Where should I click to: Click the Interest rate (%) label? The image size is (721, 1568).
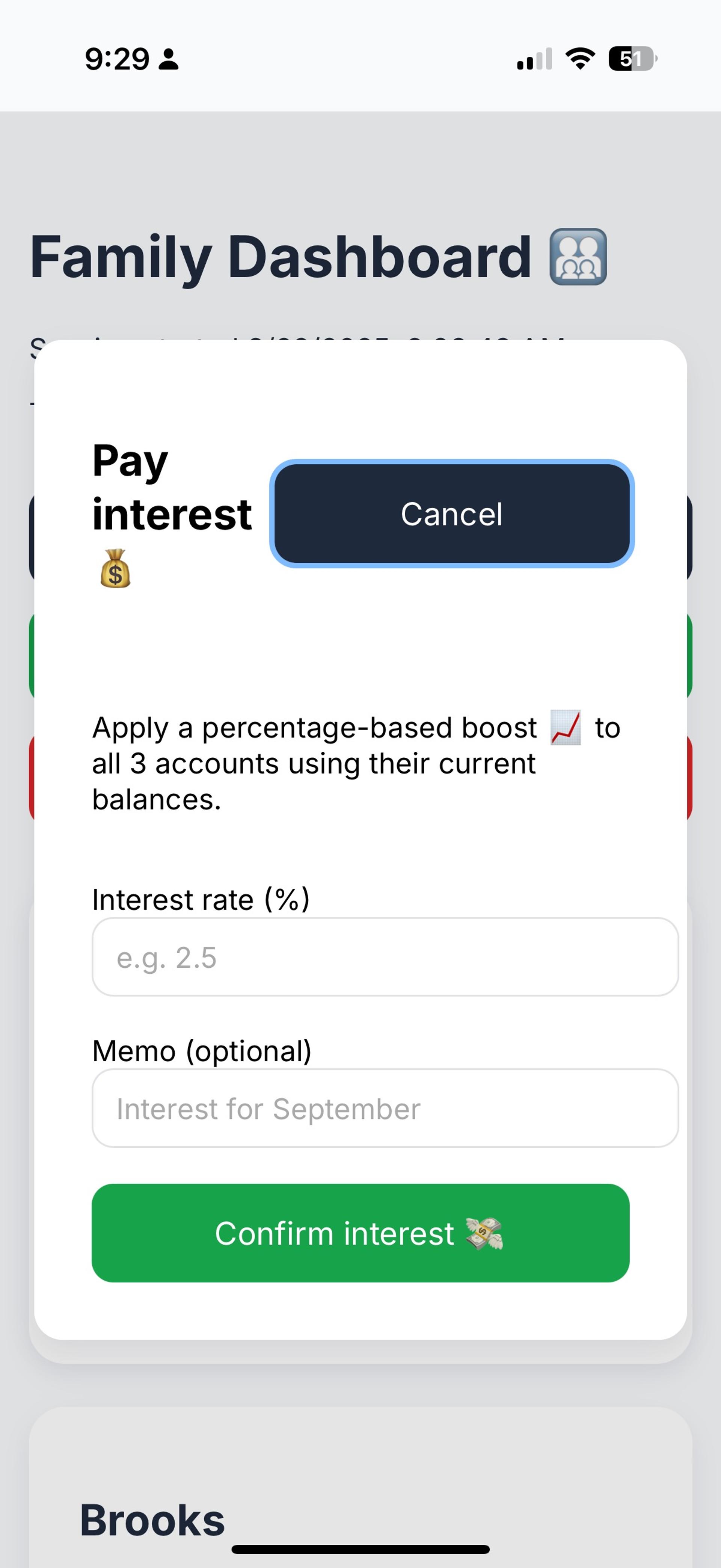point(201,899)
